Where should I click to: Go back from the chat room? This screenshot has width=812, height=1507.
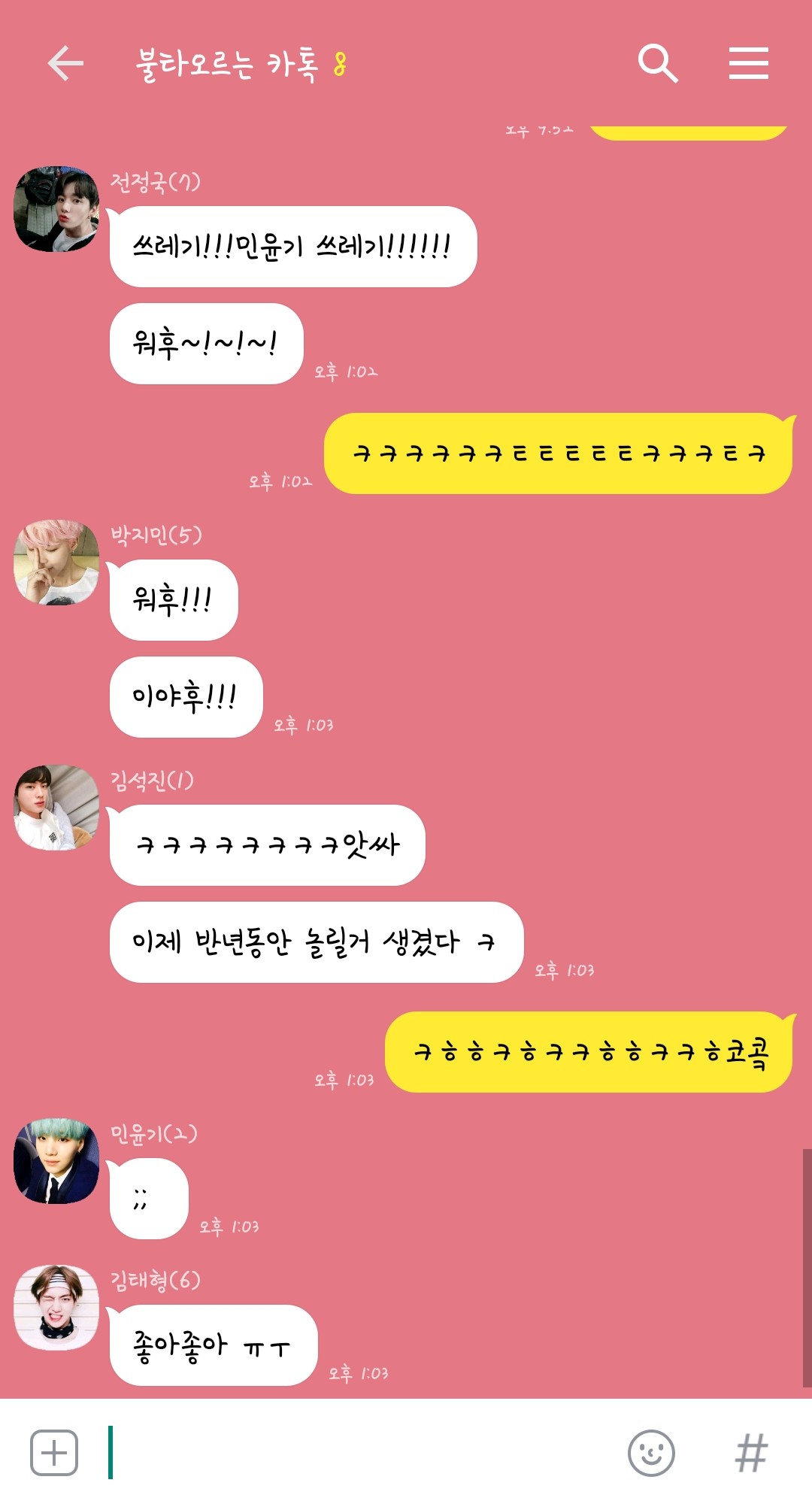[x=65, y=63]
